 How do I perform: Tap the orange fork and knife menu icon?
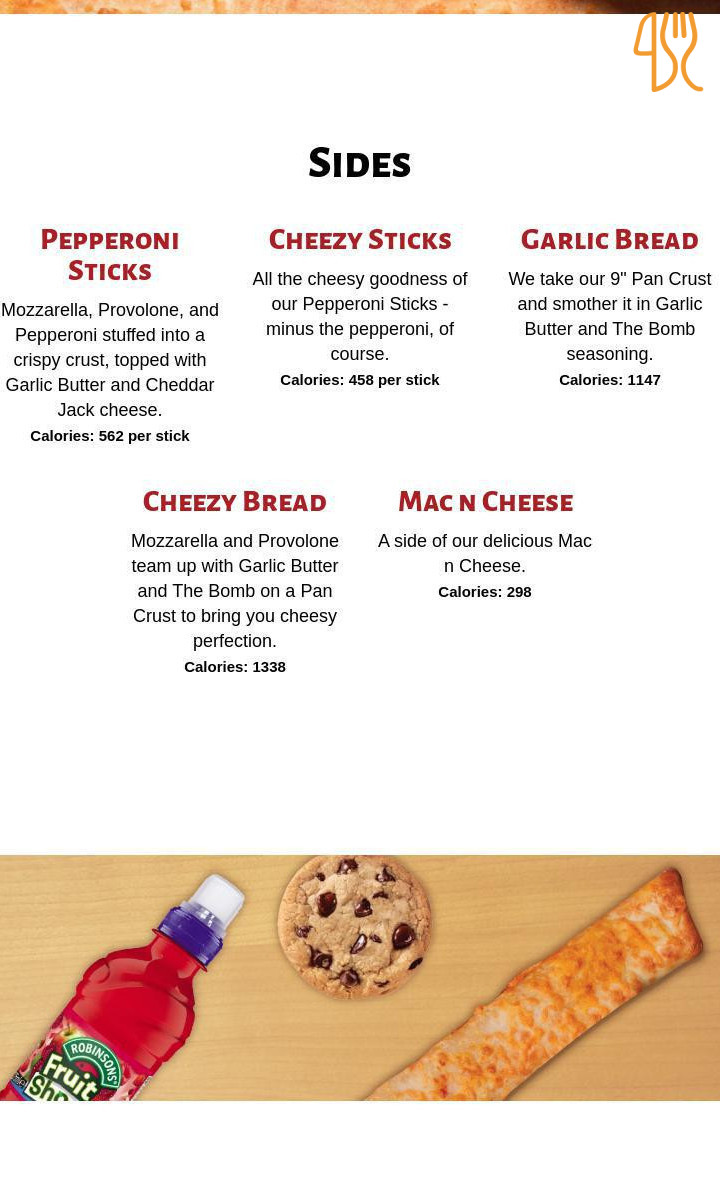pos(667,52)
